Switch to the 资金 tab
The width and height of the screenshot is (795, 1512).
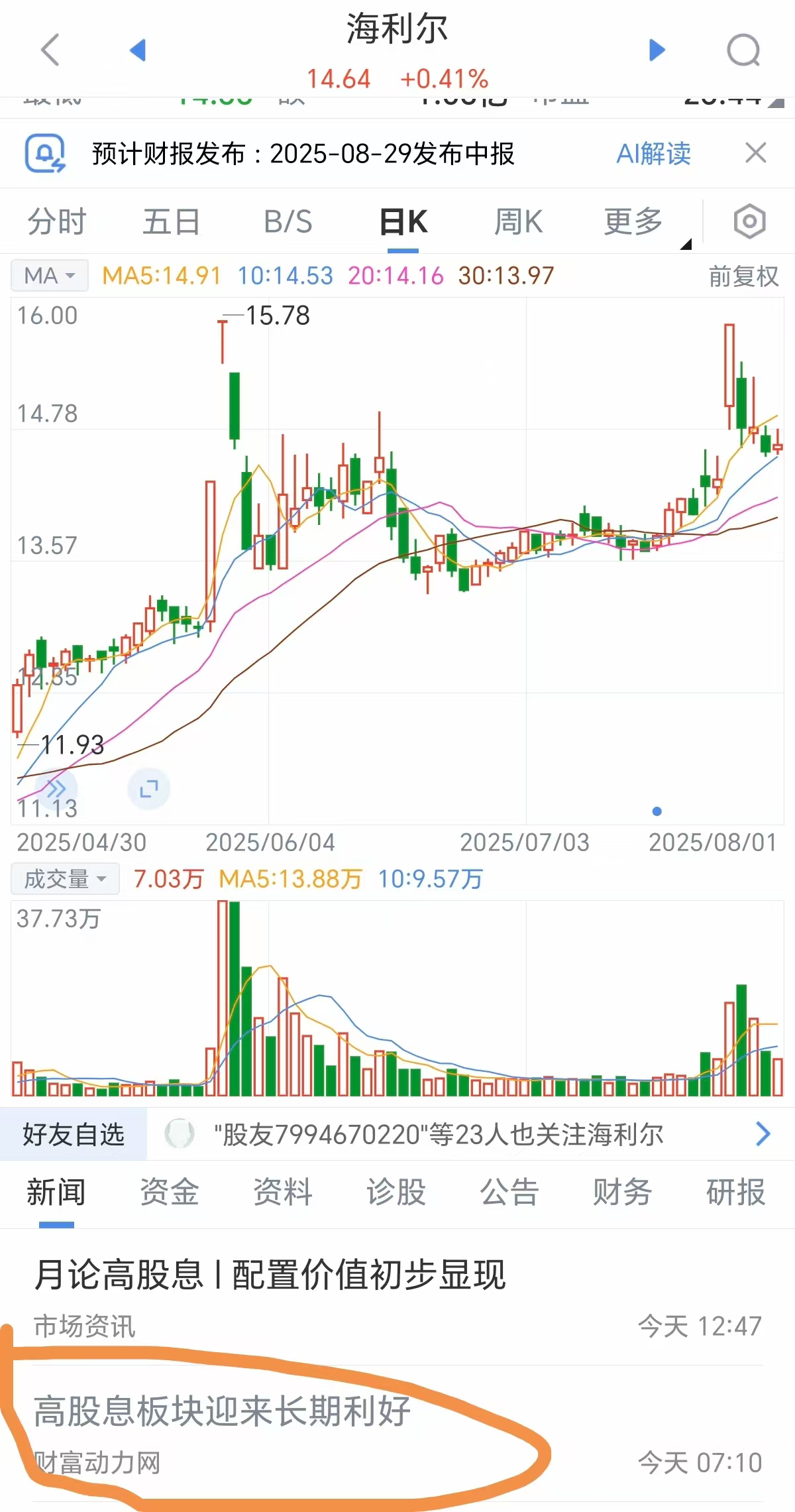169,1191
